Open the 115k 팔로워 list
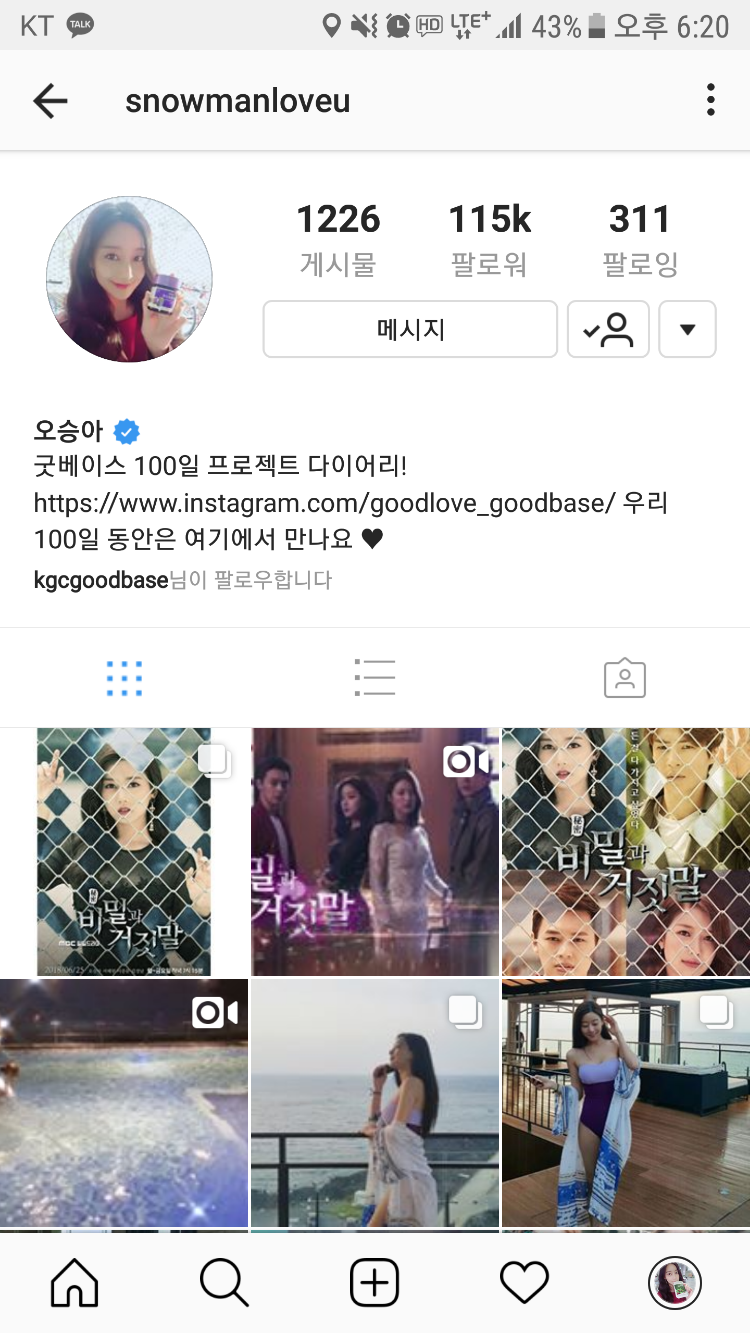 pos(489,239)
